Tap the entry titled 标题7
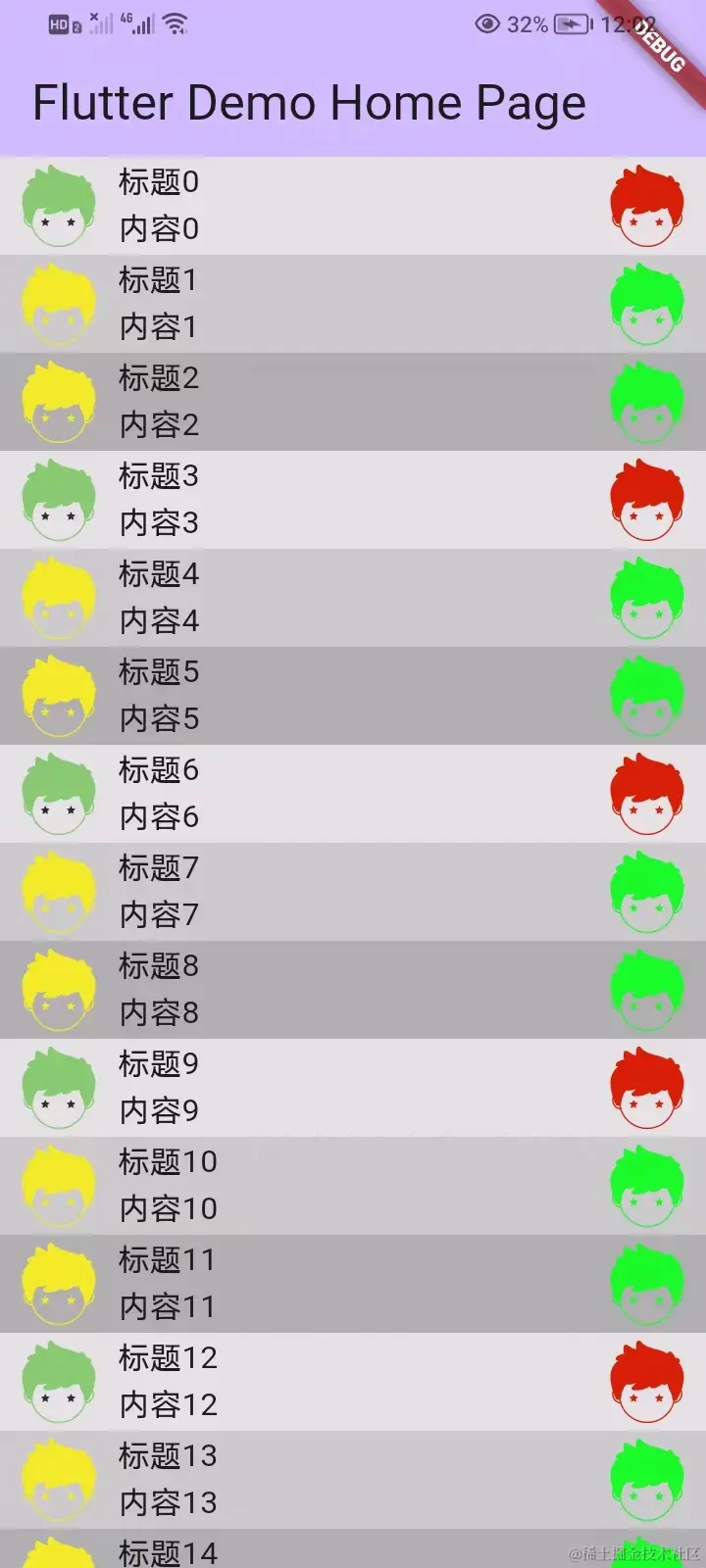The image size is (706, 1568). pos(353,892)
